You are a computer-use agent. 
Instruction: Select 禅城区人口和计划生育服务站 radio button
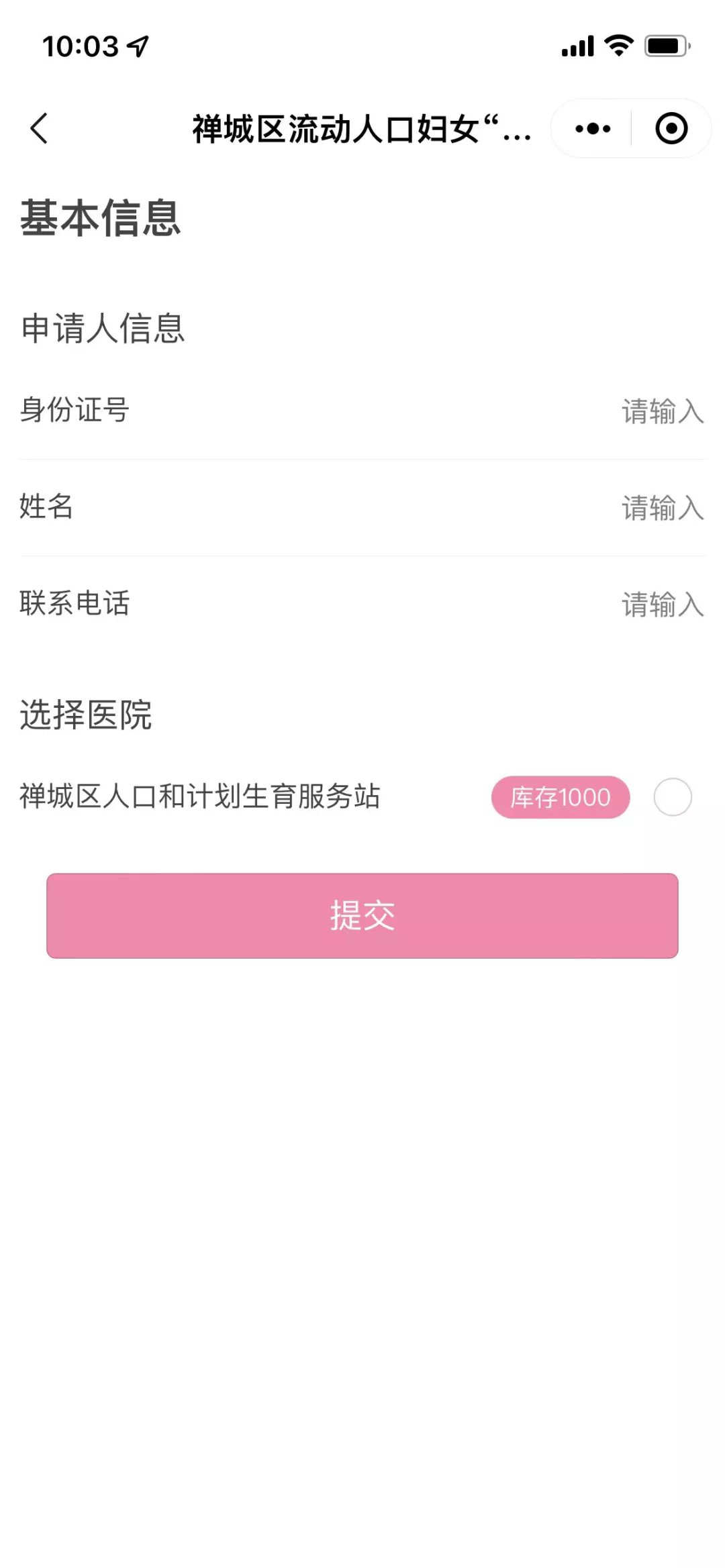pos(673,797)
